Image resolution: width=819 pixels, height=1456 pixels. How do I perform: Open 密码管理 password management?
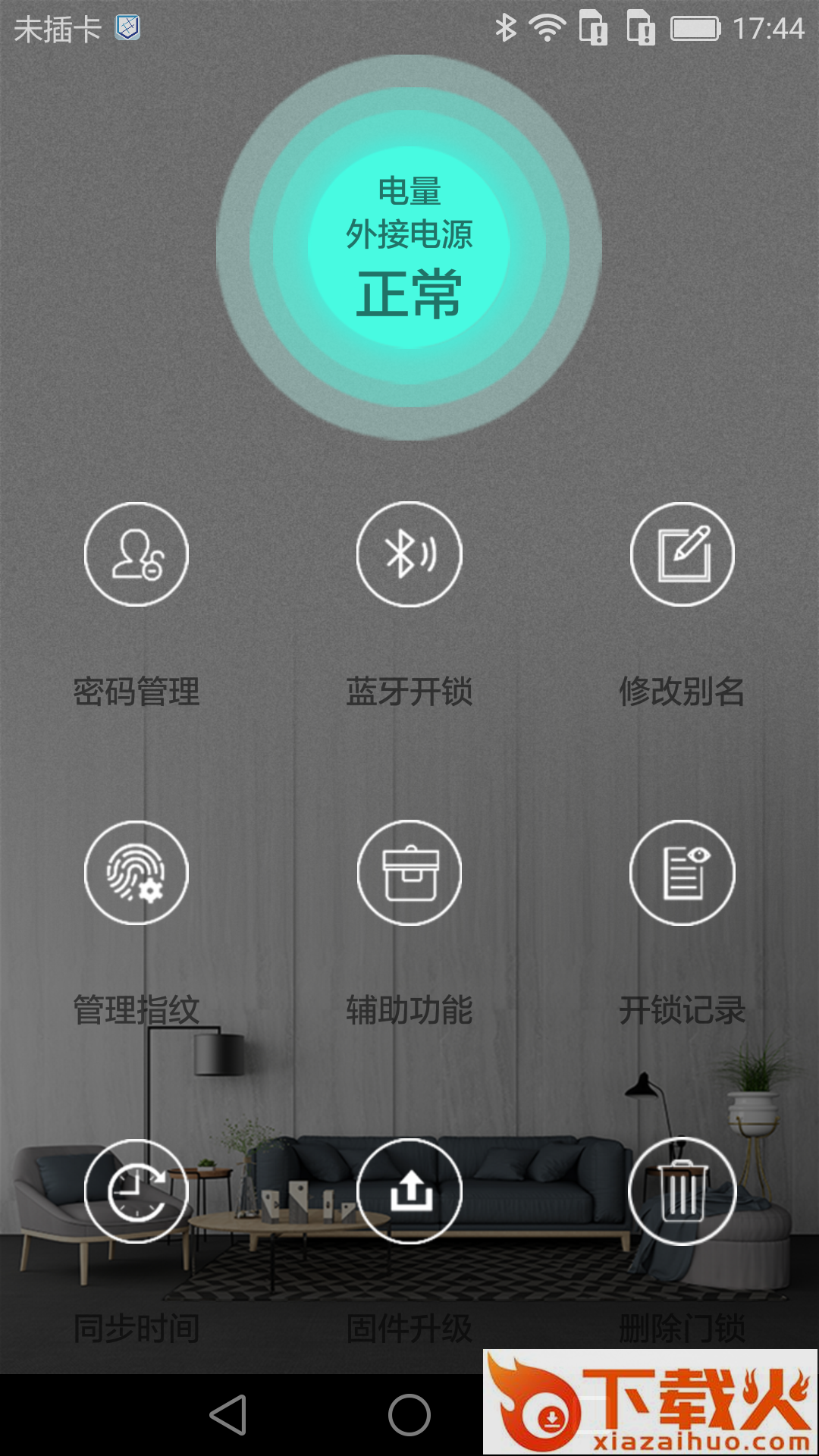coord(136,554)
